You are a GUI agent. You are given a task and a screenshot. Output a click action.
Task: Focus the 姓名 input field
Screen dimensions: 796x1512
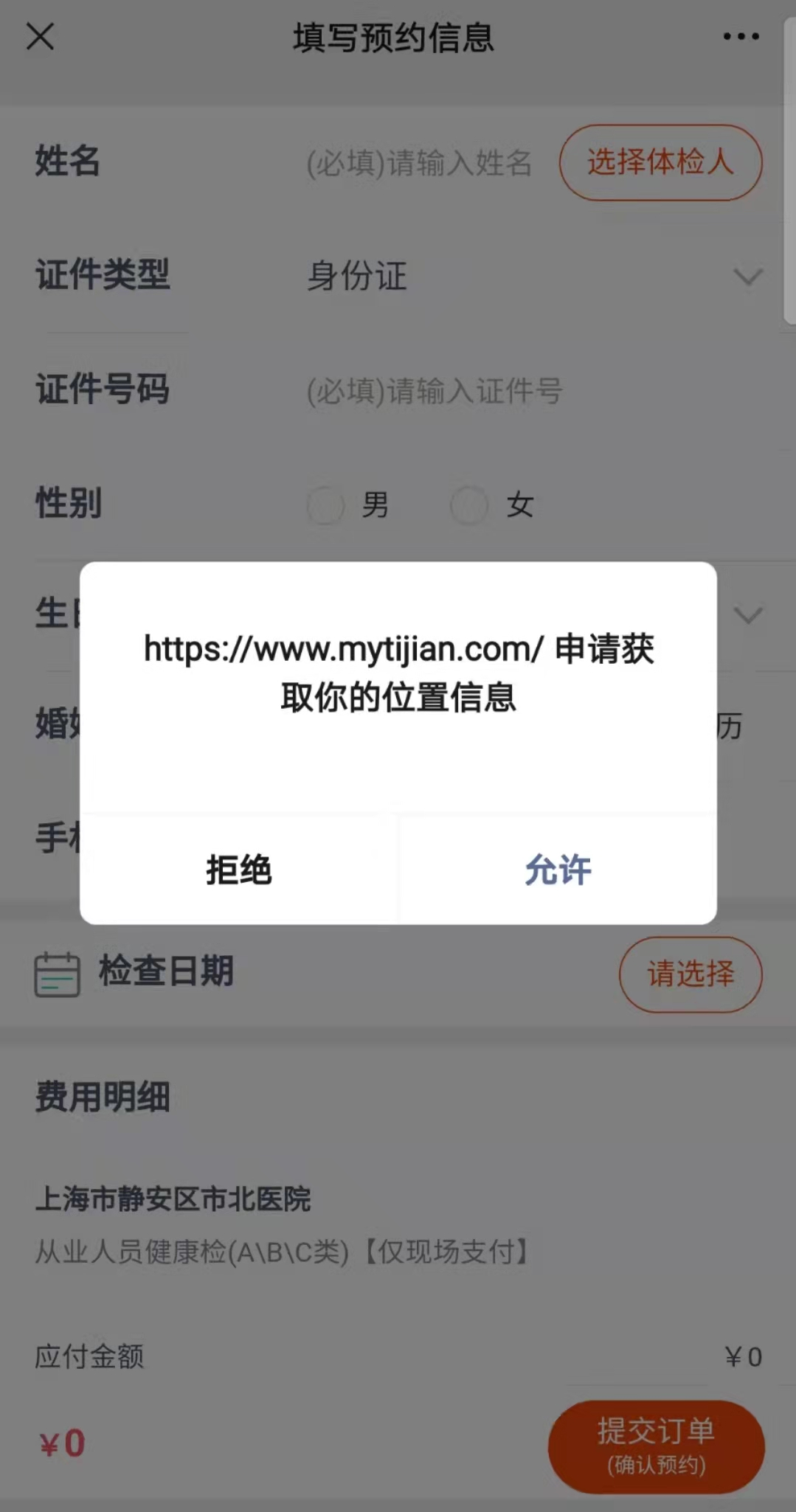[418, 163]
